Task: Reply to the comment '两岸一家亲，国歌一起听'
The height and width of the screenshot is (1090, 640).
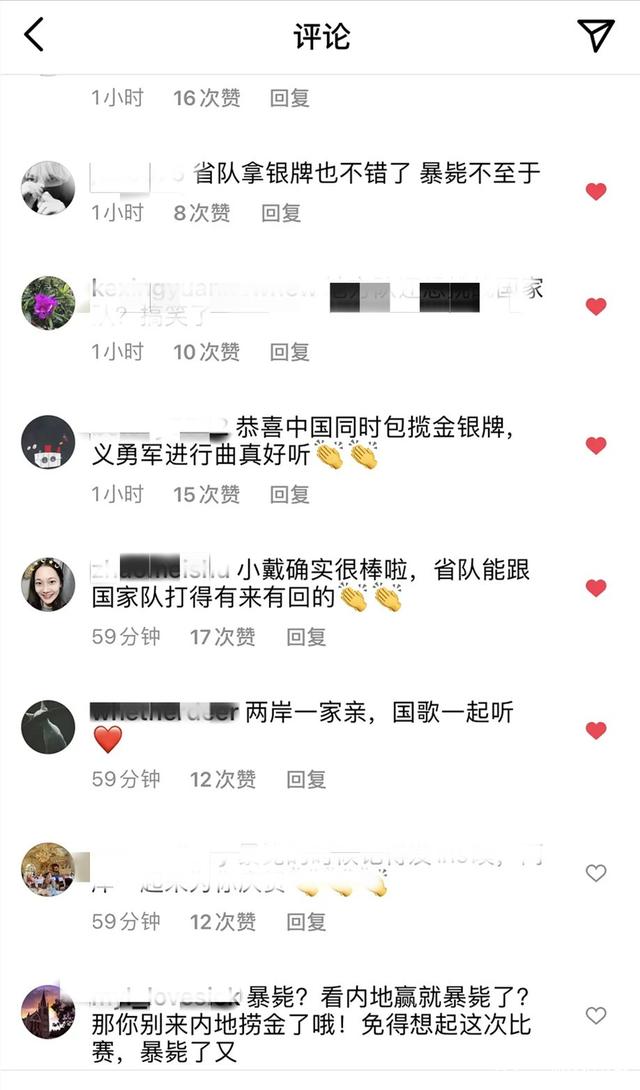Action: 306,779
